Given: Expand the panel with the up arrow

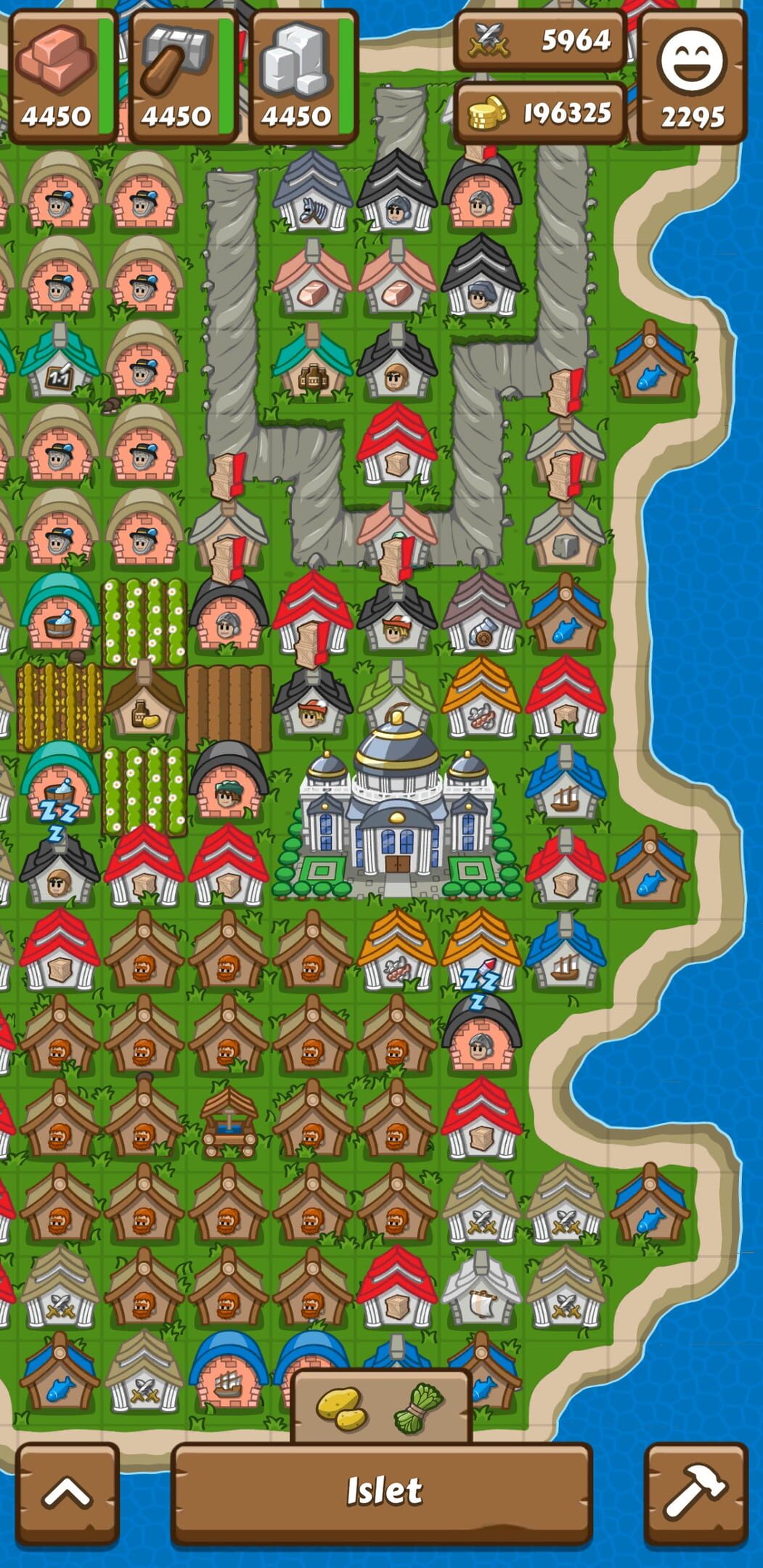Looking at the screenshot, I should point(67,1493).
